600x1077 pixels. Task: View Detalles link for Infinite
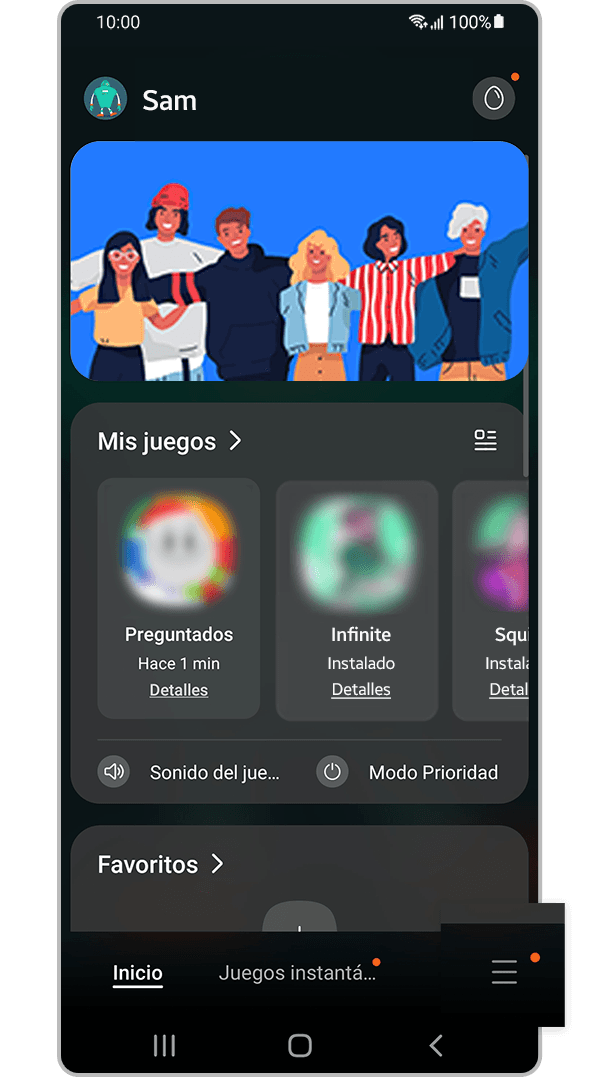361,690
